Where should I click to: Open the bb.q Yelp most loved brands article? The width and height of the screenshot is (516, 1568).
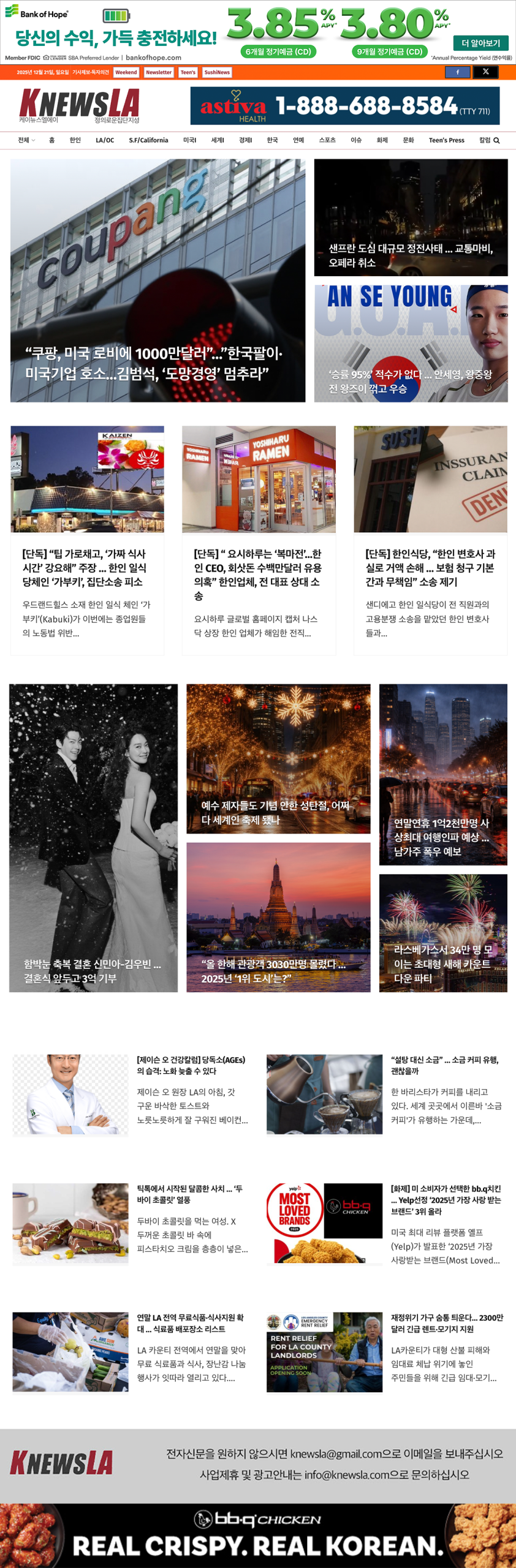[446, 1199]
